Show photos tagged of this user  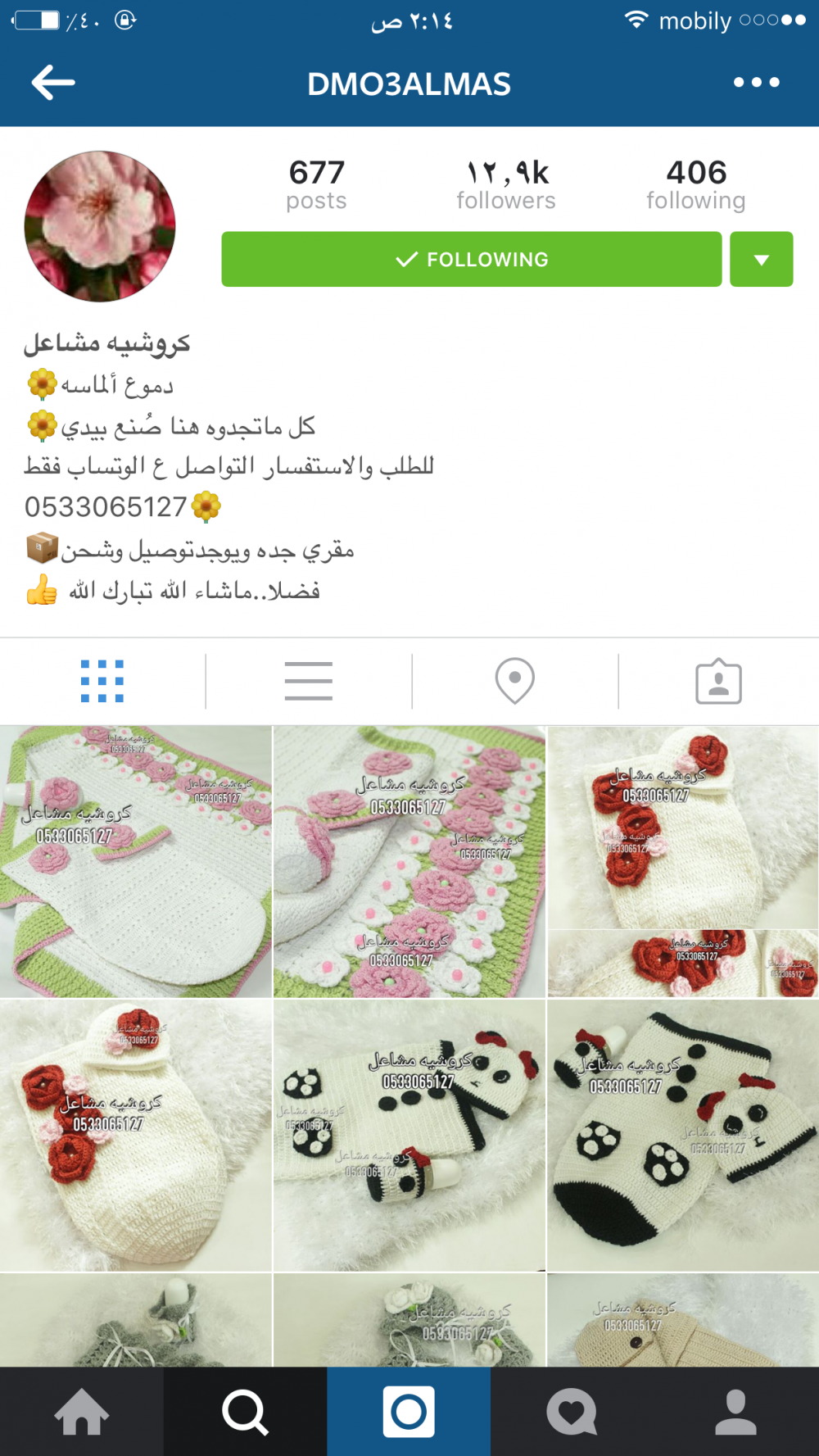pyautogui.click(x=718, y=681)
